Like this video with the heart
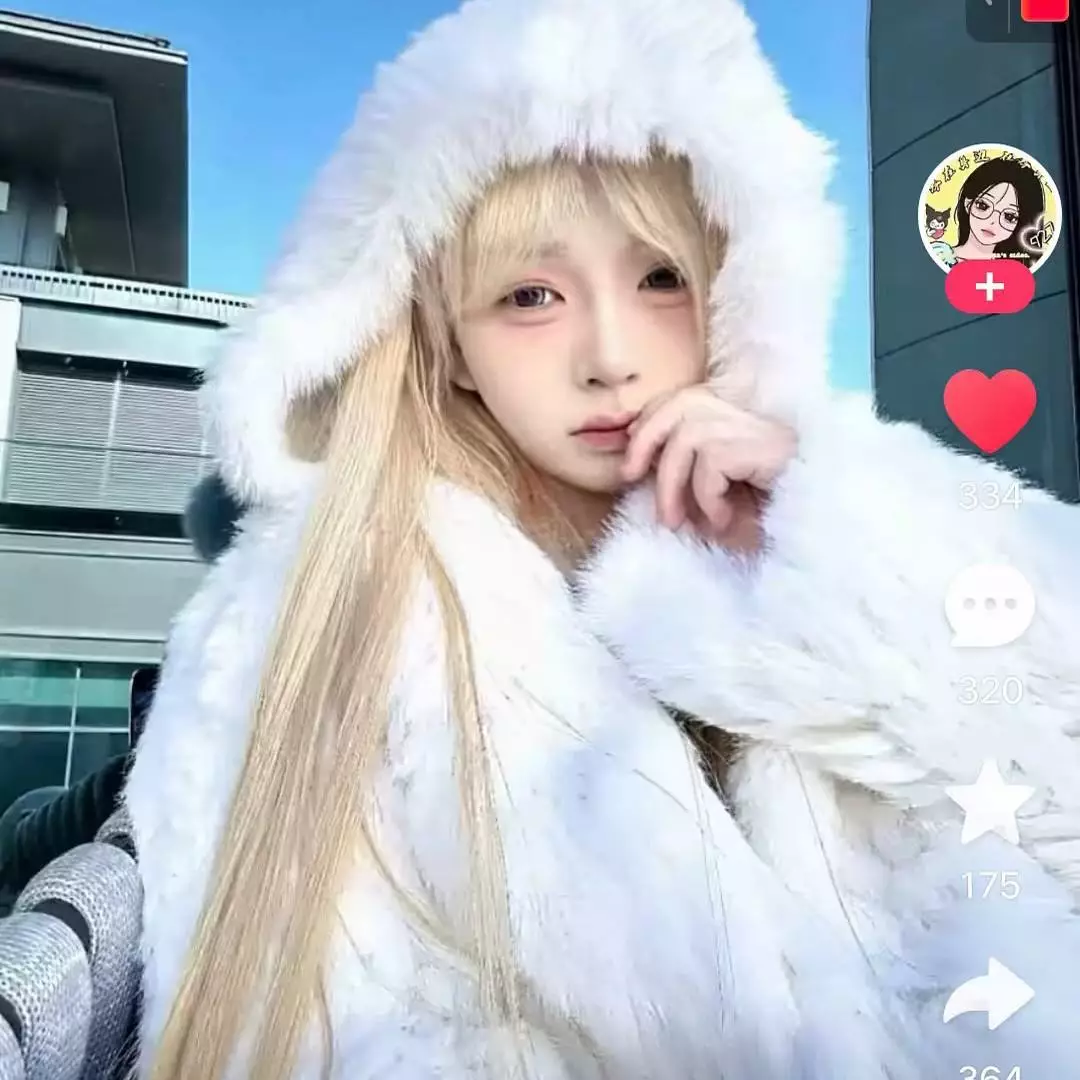The width and height of the screenshot is (1080, 1080). (989, 410)
